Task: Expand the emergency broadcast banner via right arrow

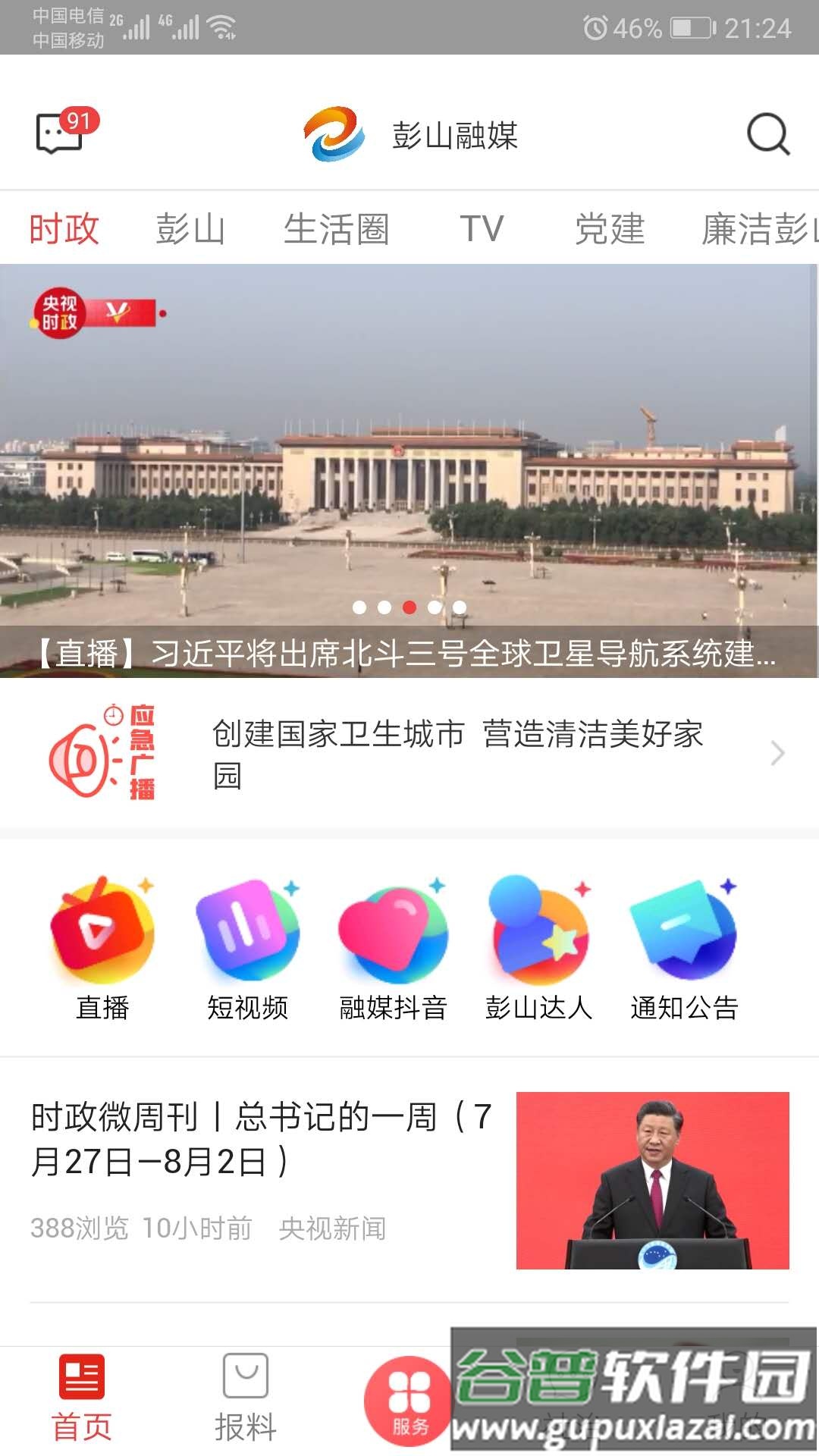Action: point(777,754)
